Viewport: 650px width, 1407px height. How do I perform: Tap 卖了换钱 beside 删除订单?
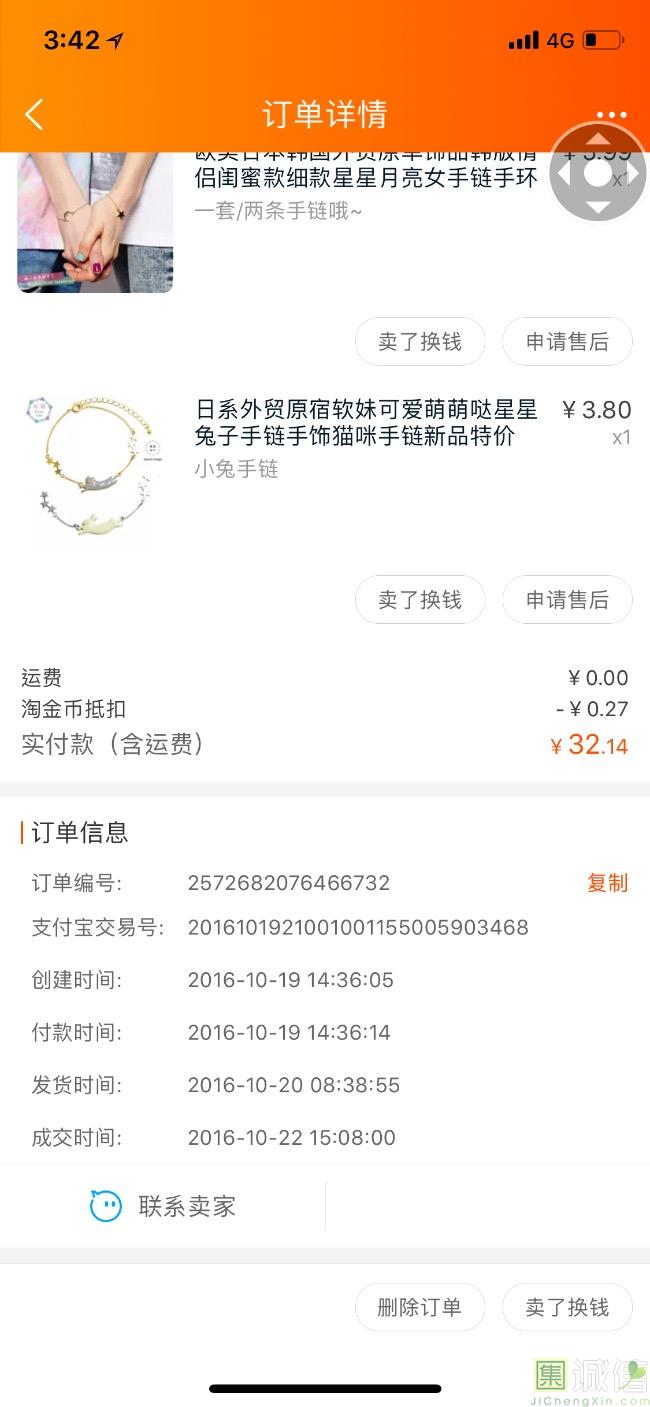pos(567,1308)
